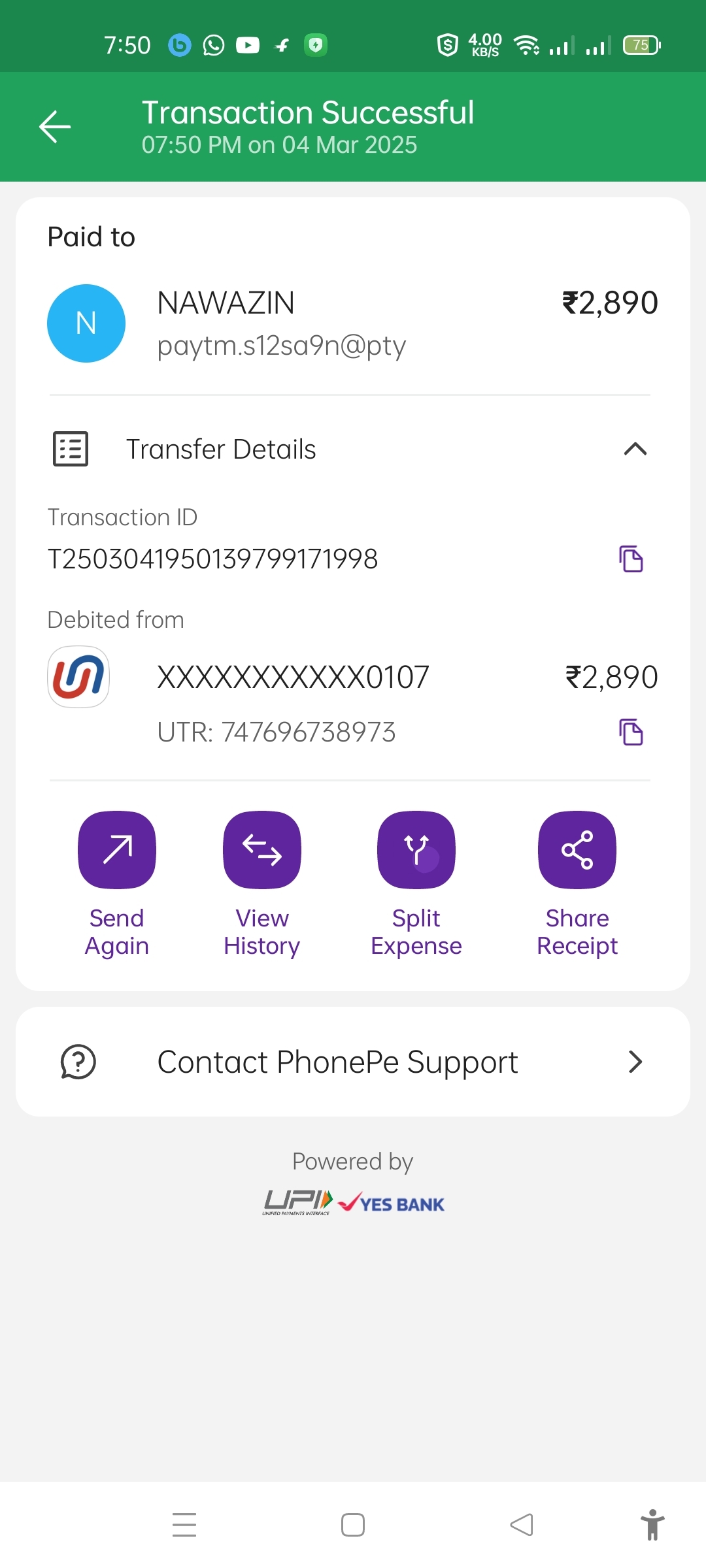This screenshot has height=1568, width=706.
Task: Collapse the Transfer Details section
Action: [635, 449]
